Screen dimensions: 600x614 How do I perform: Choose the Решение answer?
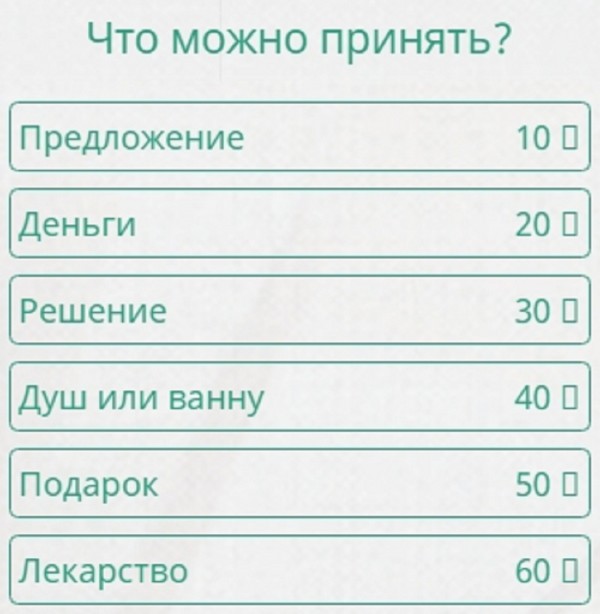(300, 311)
